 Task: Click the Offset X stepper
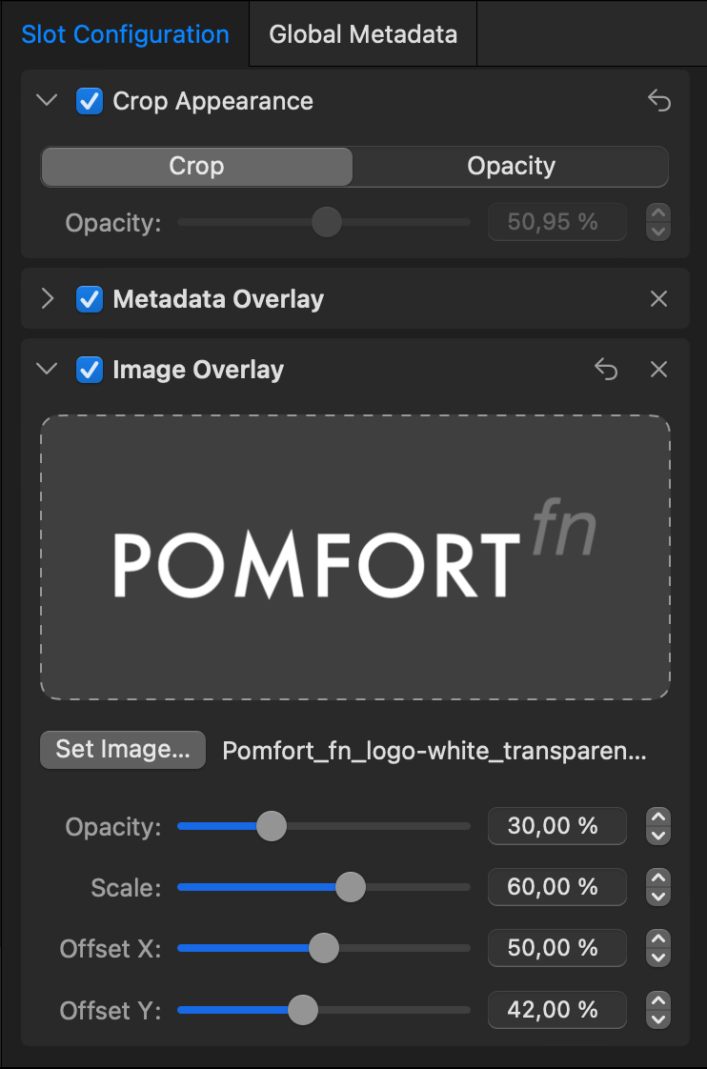click(658, 948)
